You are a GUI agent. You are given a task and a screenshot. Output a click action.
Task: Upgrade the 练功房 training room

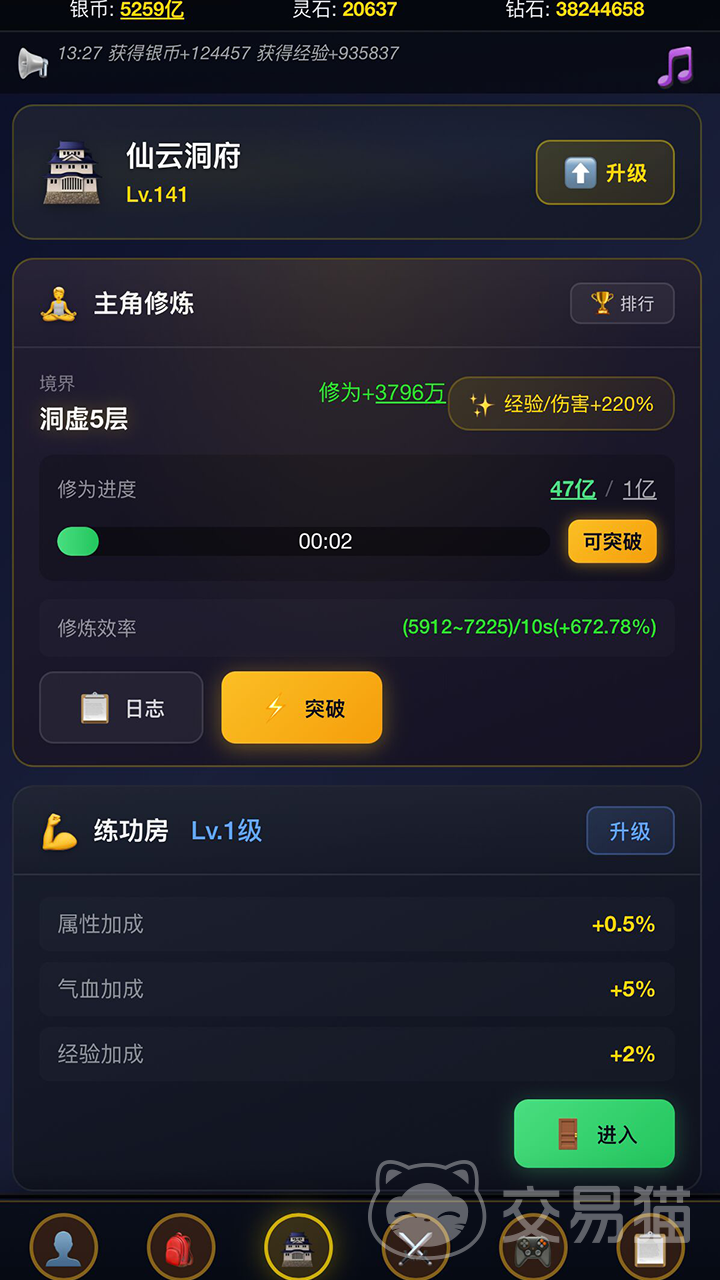point(630,831)
